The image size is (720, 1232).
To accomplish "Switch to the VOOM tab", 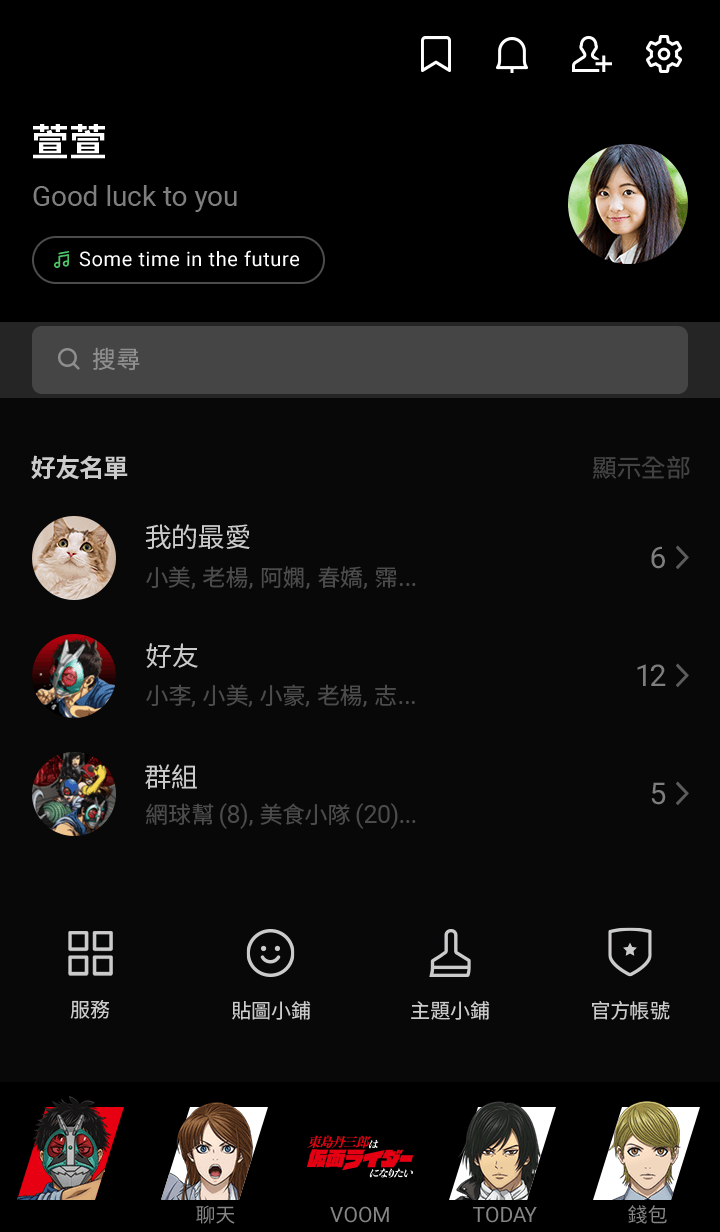I will tap(360, 1160).
